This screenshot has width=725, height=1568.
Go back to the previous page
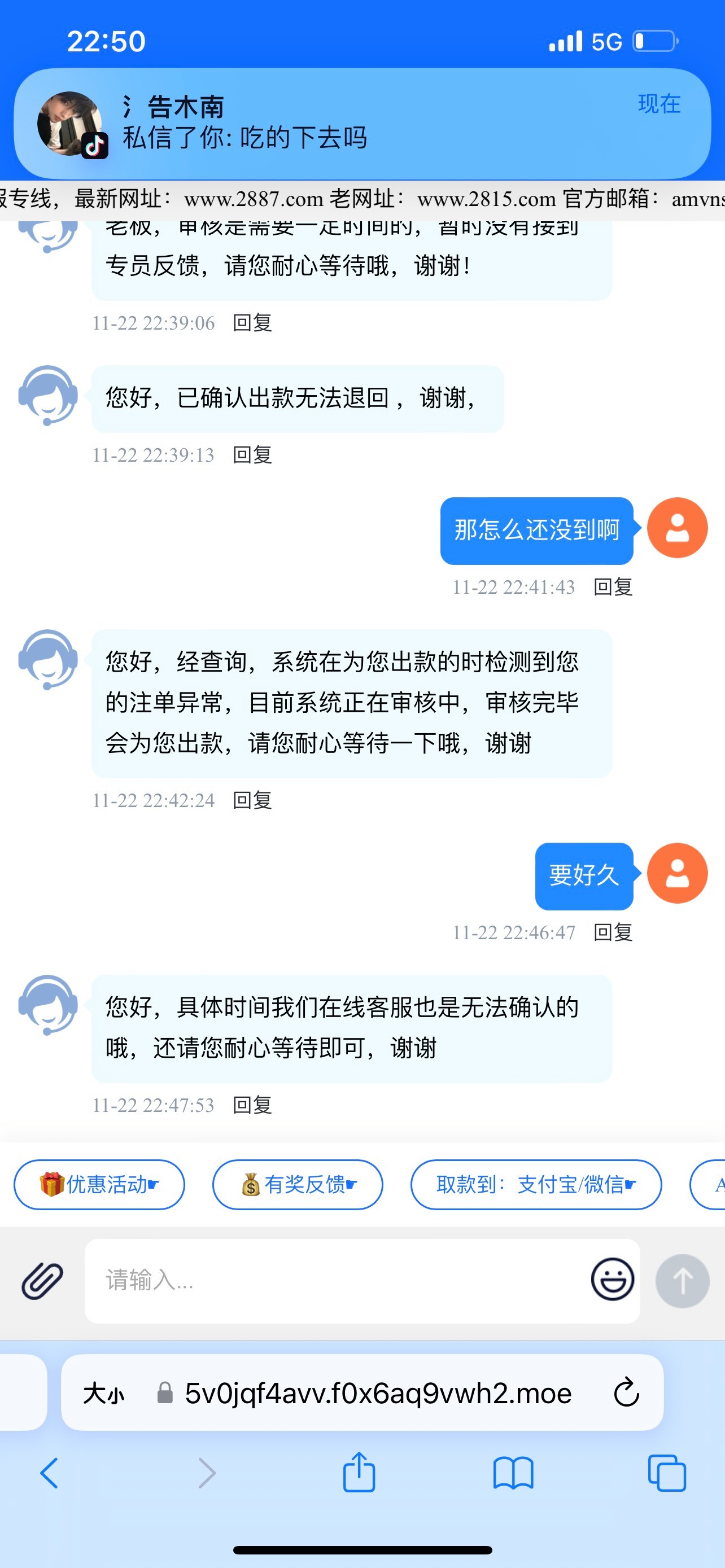pyautogui.click(x=49, y=1473)
